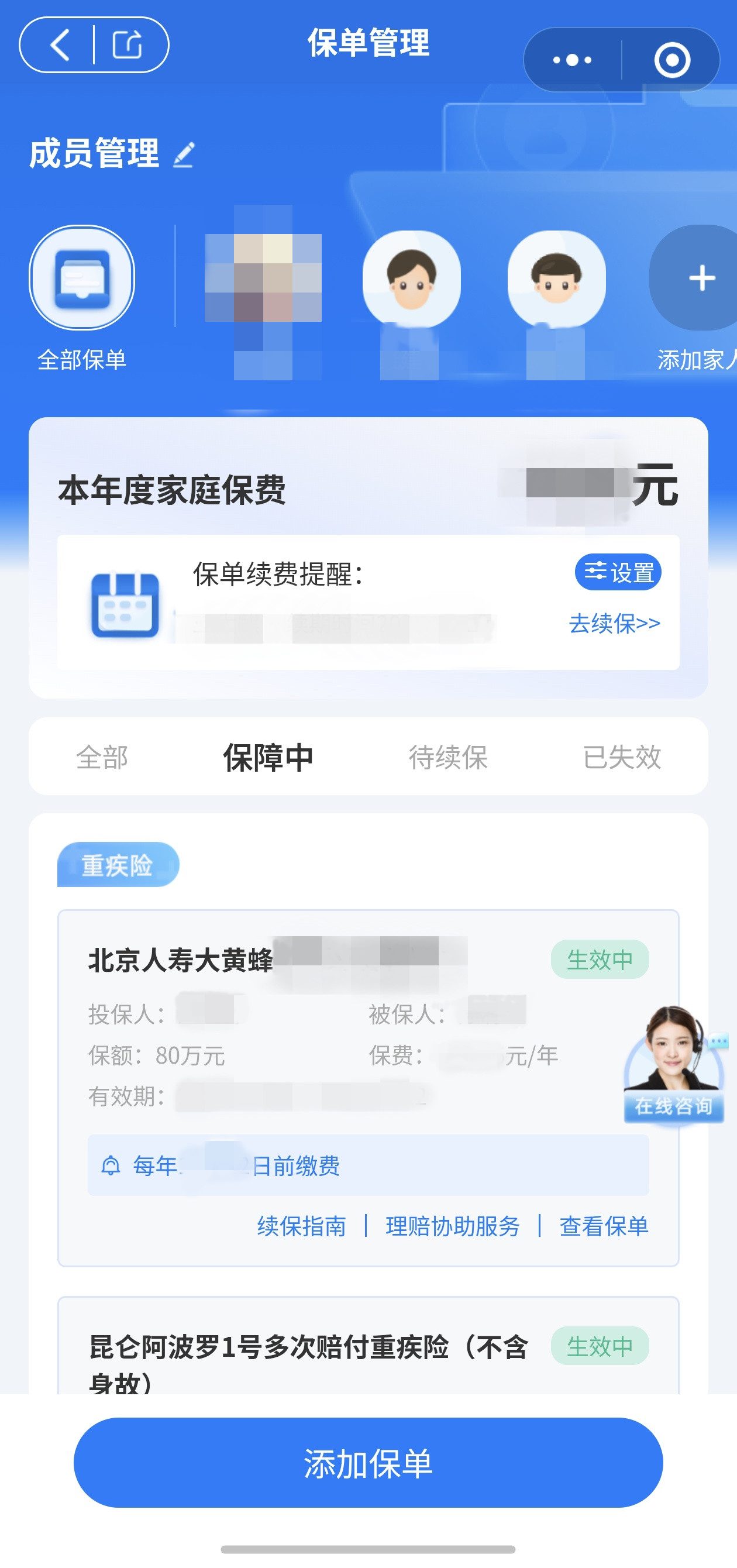The image size is (737, 1568).
Task: Open 设置 for renewal reminders
Action: (x=618, y=572)
